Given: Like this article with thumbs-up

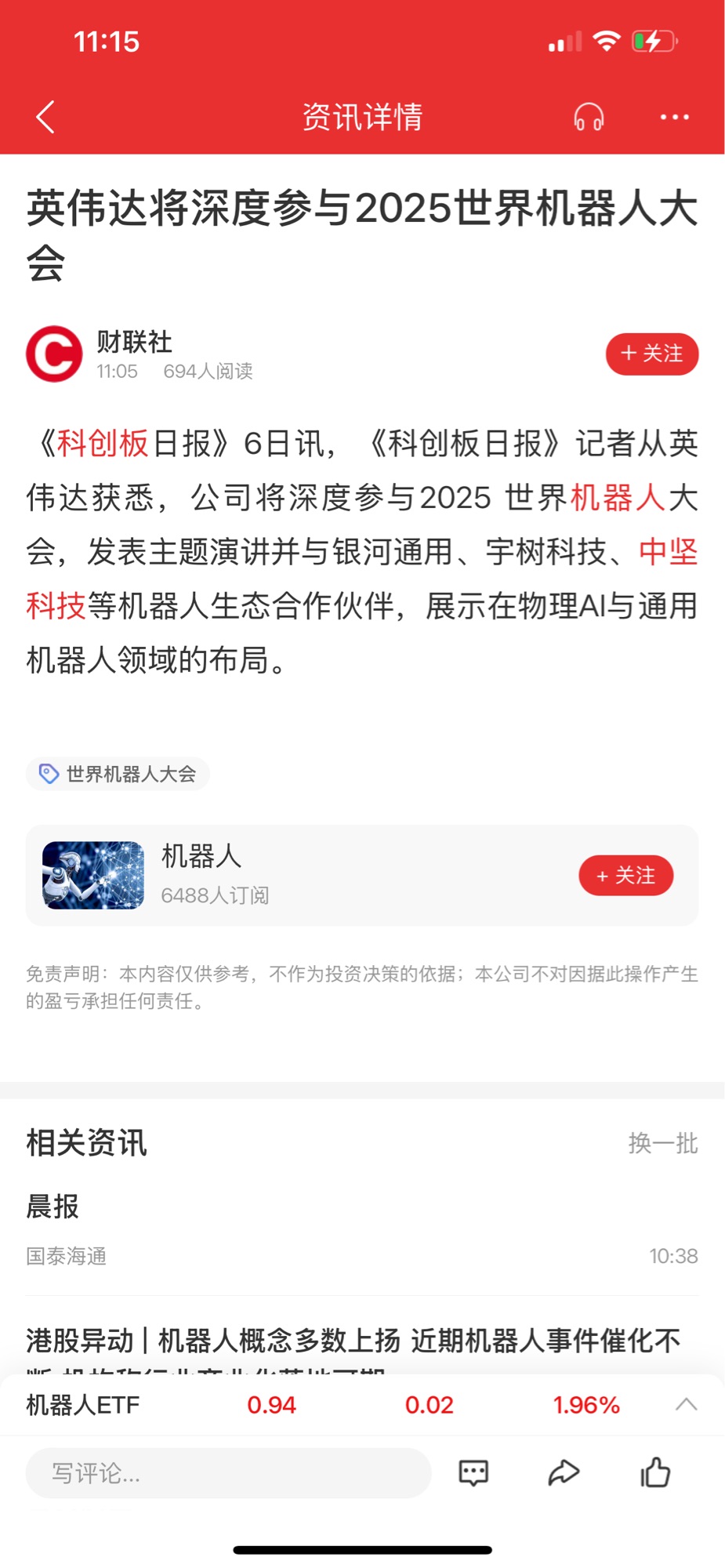Looking at the screenshot, I should (655, 1473).
